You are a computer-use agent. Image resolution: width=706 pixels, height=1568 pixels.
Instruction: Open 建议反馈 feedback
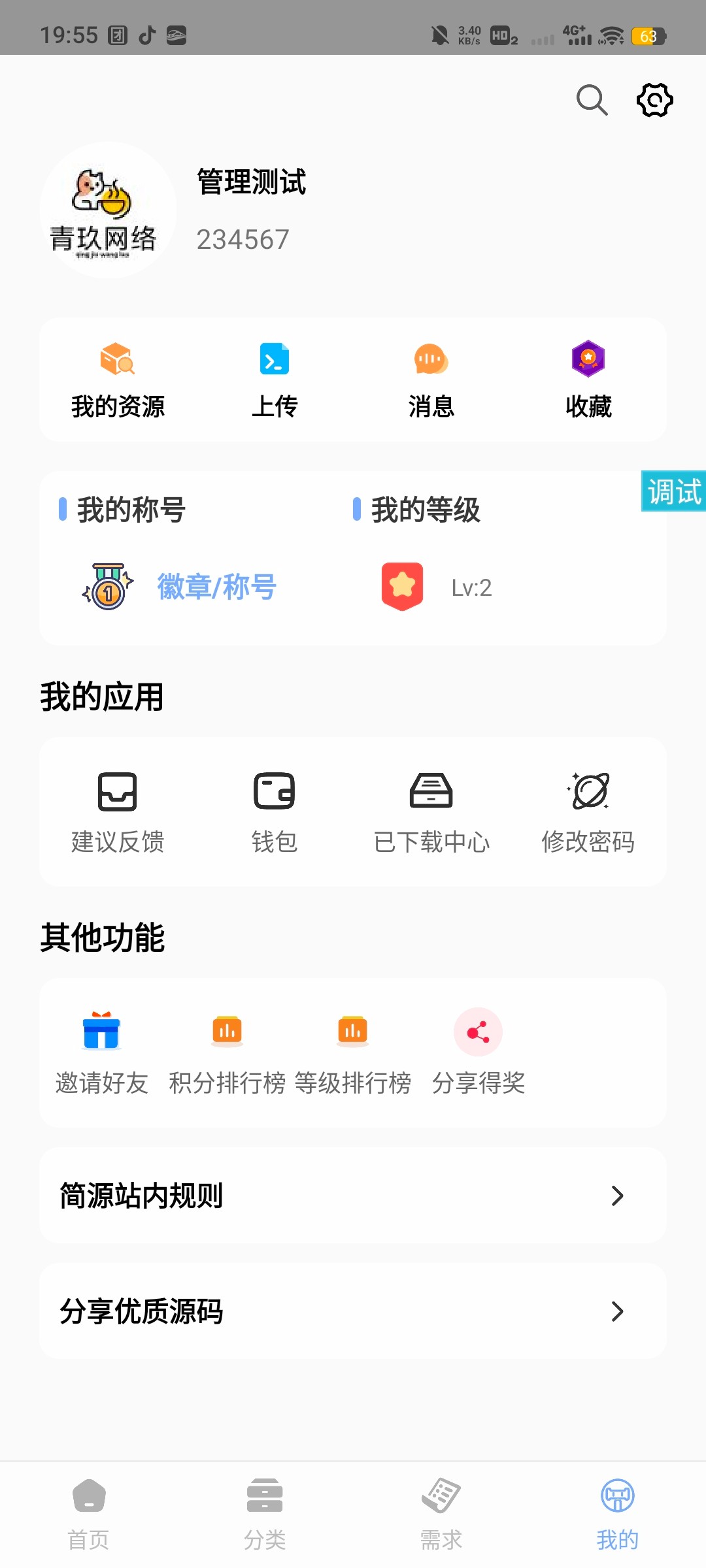pyautogui.click(x=118, y=810)
